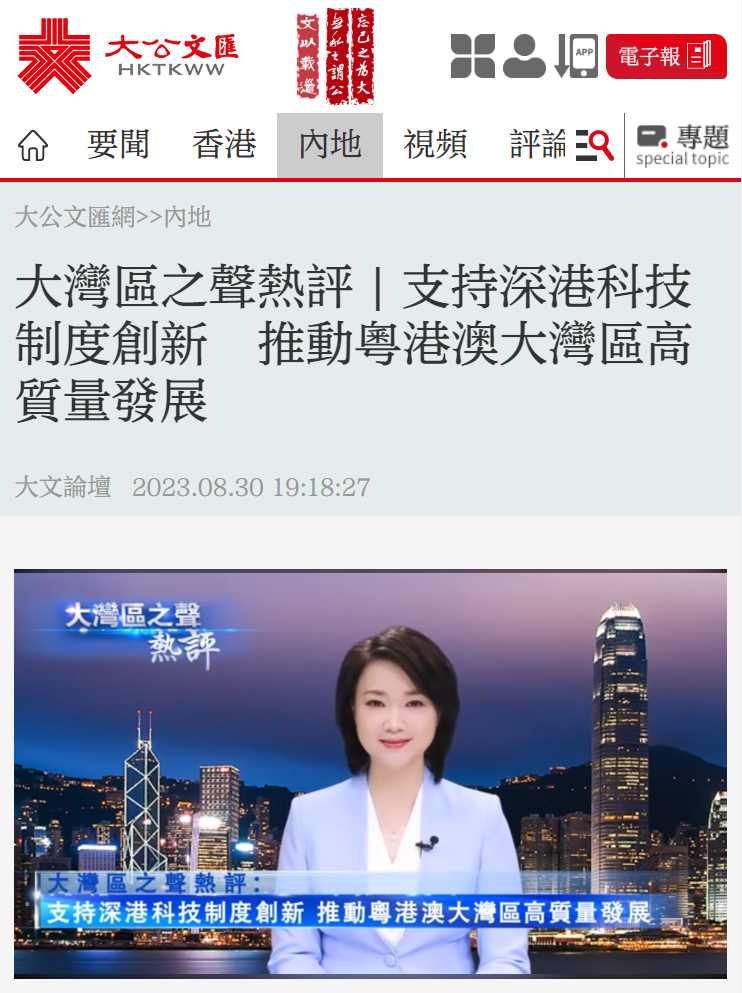Viewport: 742px width, 993px height.
Task: Switch to the 視頻 tab
Action: [x=435, y=145]
